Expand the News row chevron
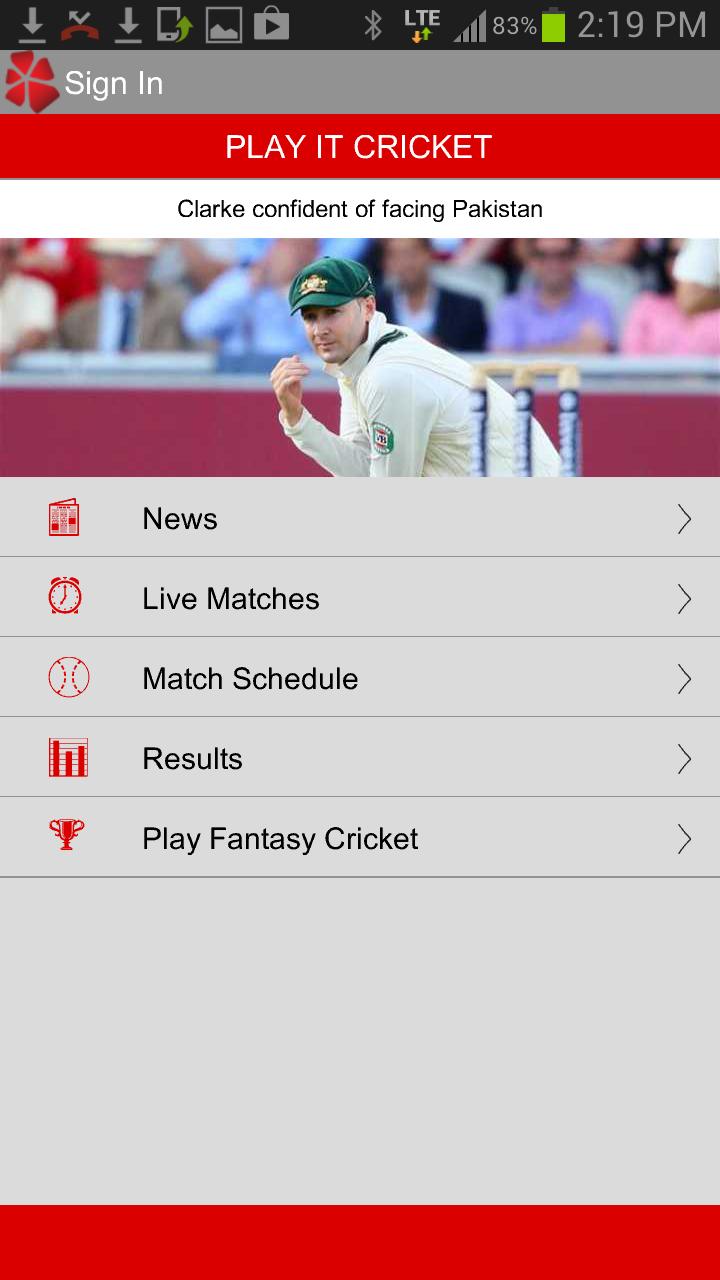Screen dimensions: 720x1280 (x=684, y=518)
